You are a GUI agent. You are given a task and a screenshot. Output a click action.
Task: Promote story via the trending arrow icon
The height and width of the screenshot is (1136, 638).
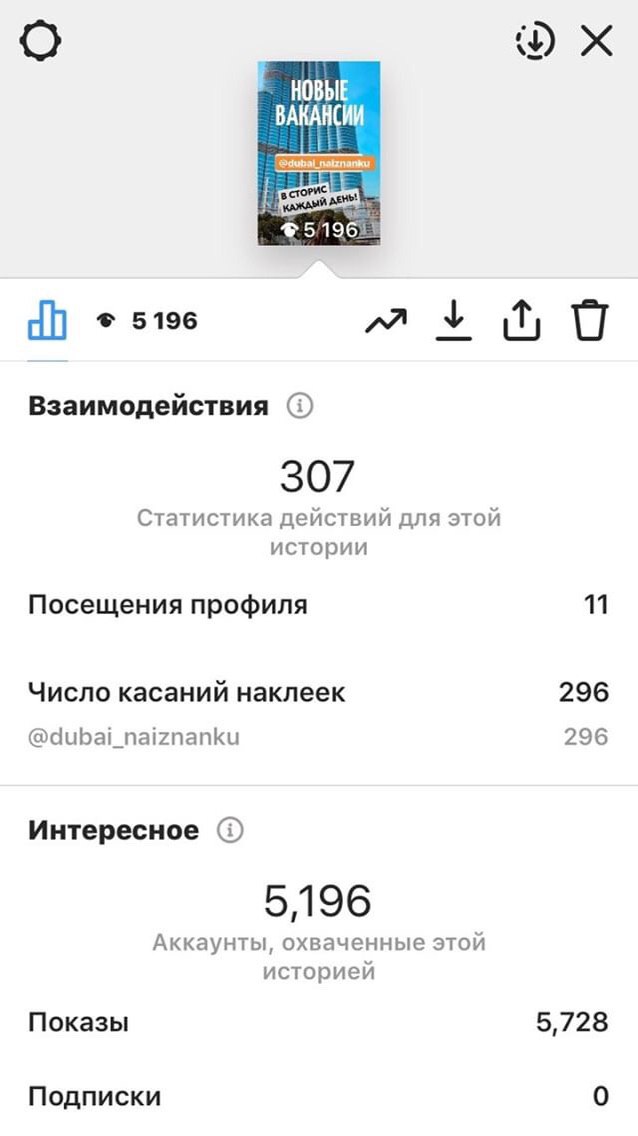tap(385, 321)
